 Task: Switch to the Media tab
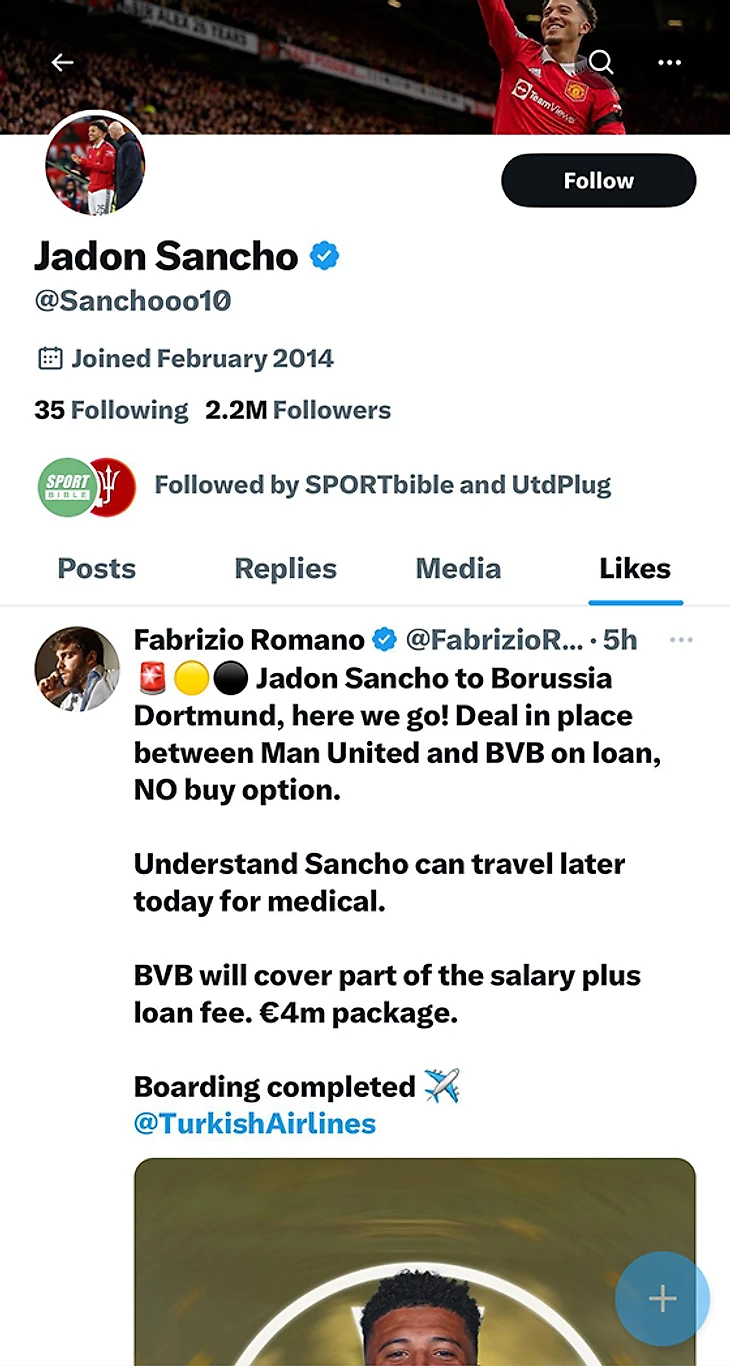(458, 568)
